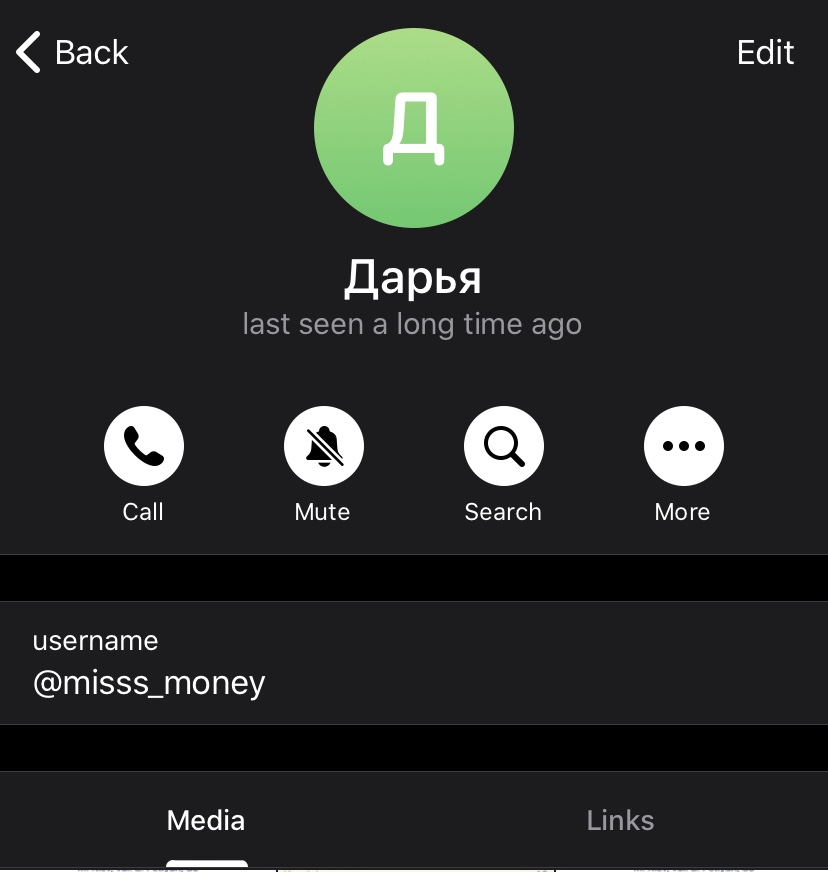Search within the conversation
Image resolution: width=828 pixels, height=872 pixels.
503,446
